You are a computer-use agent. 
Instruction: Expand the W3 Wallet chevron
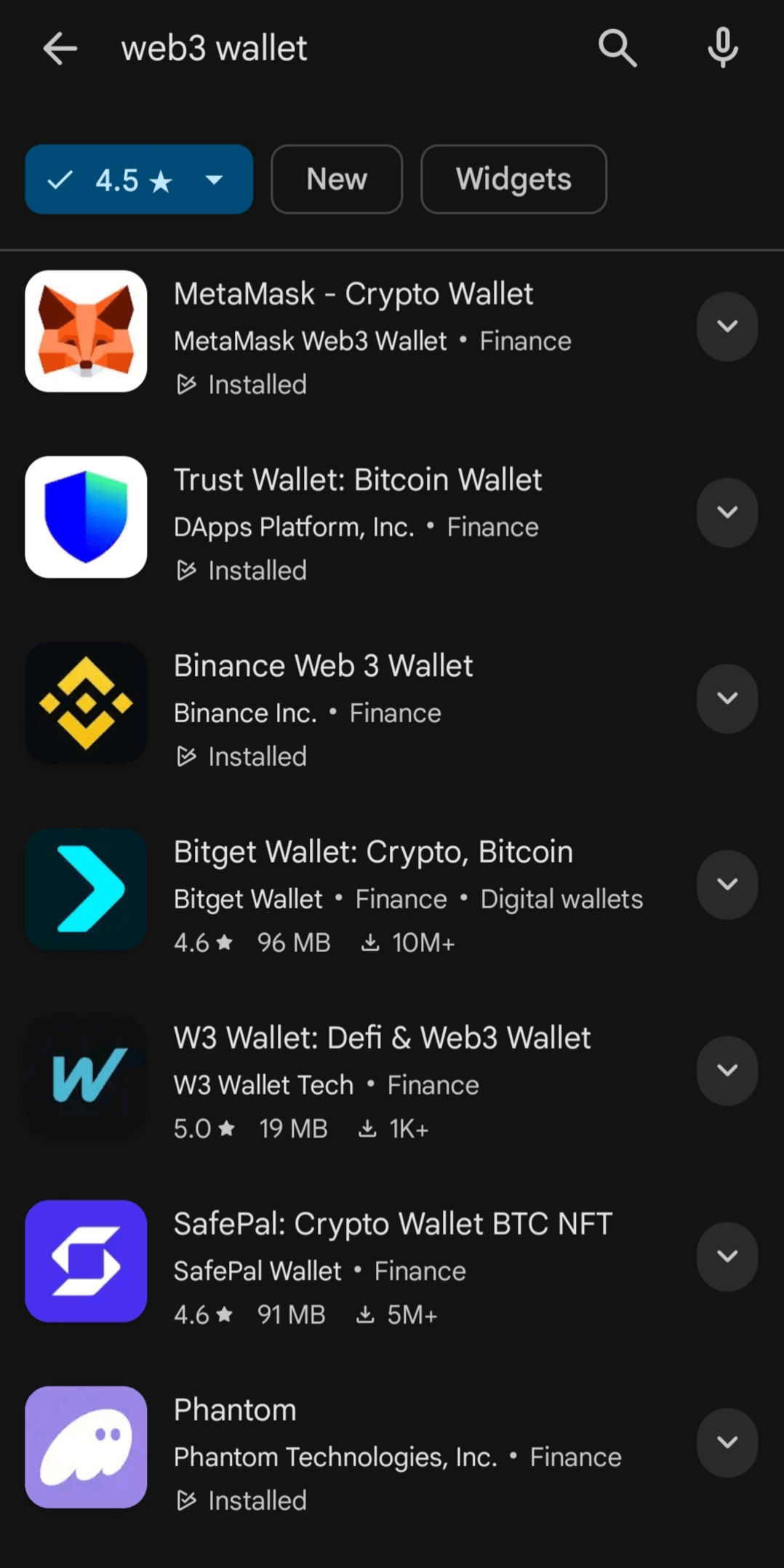[x=727, y=1071]
